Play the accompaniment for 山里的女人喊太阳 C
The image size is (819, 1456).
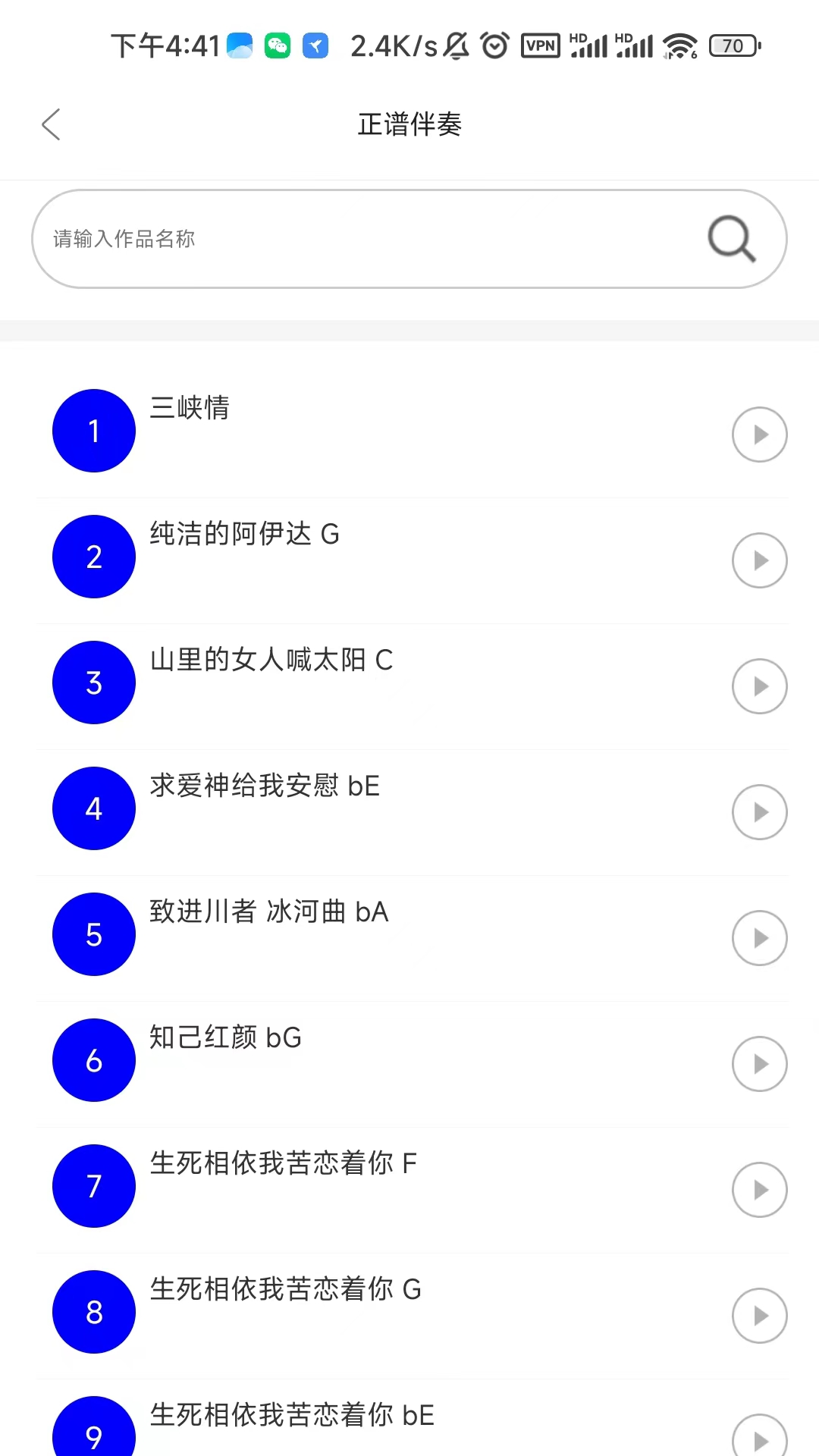pyautogui.click(x=759, y=686)
